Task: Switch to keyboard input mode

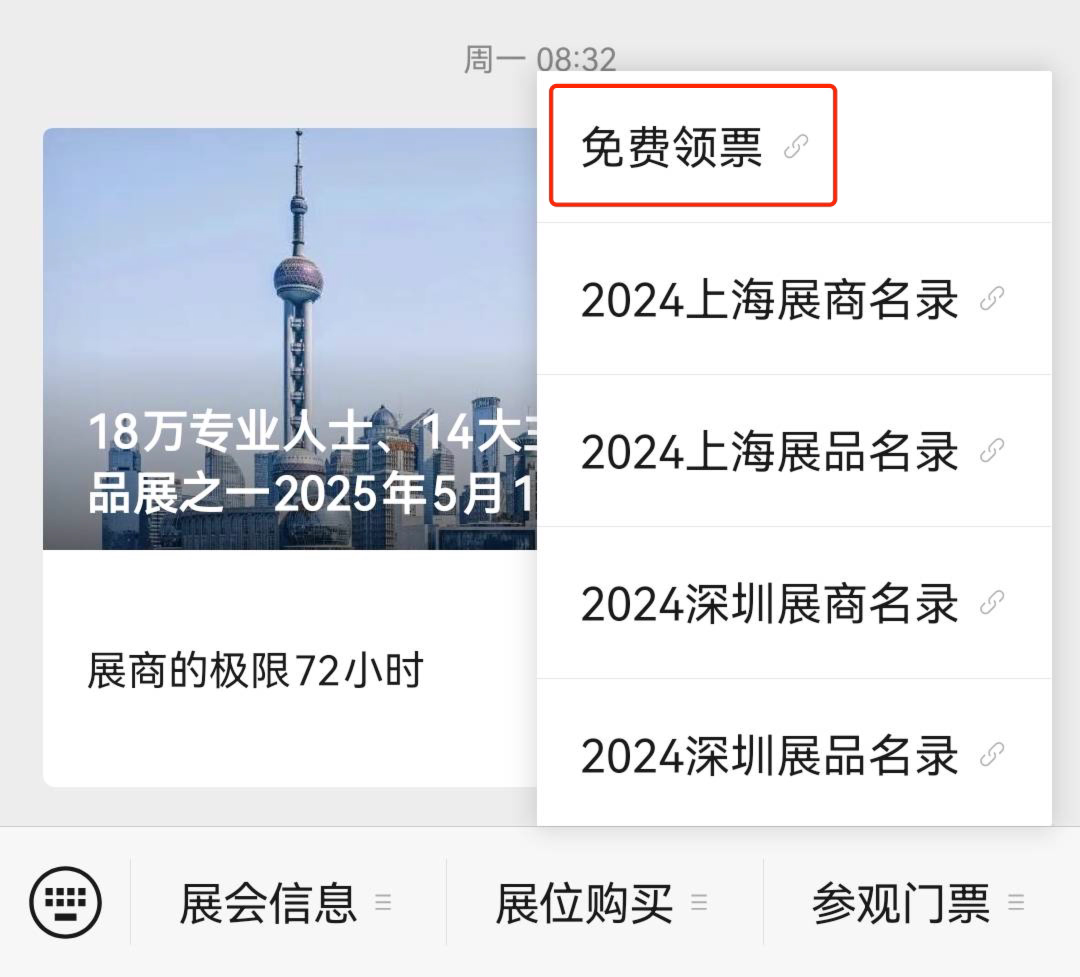Action: [x=66, y=903]
